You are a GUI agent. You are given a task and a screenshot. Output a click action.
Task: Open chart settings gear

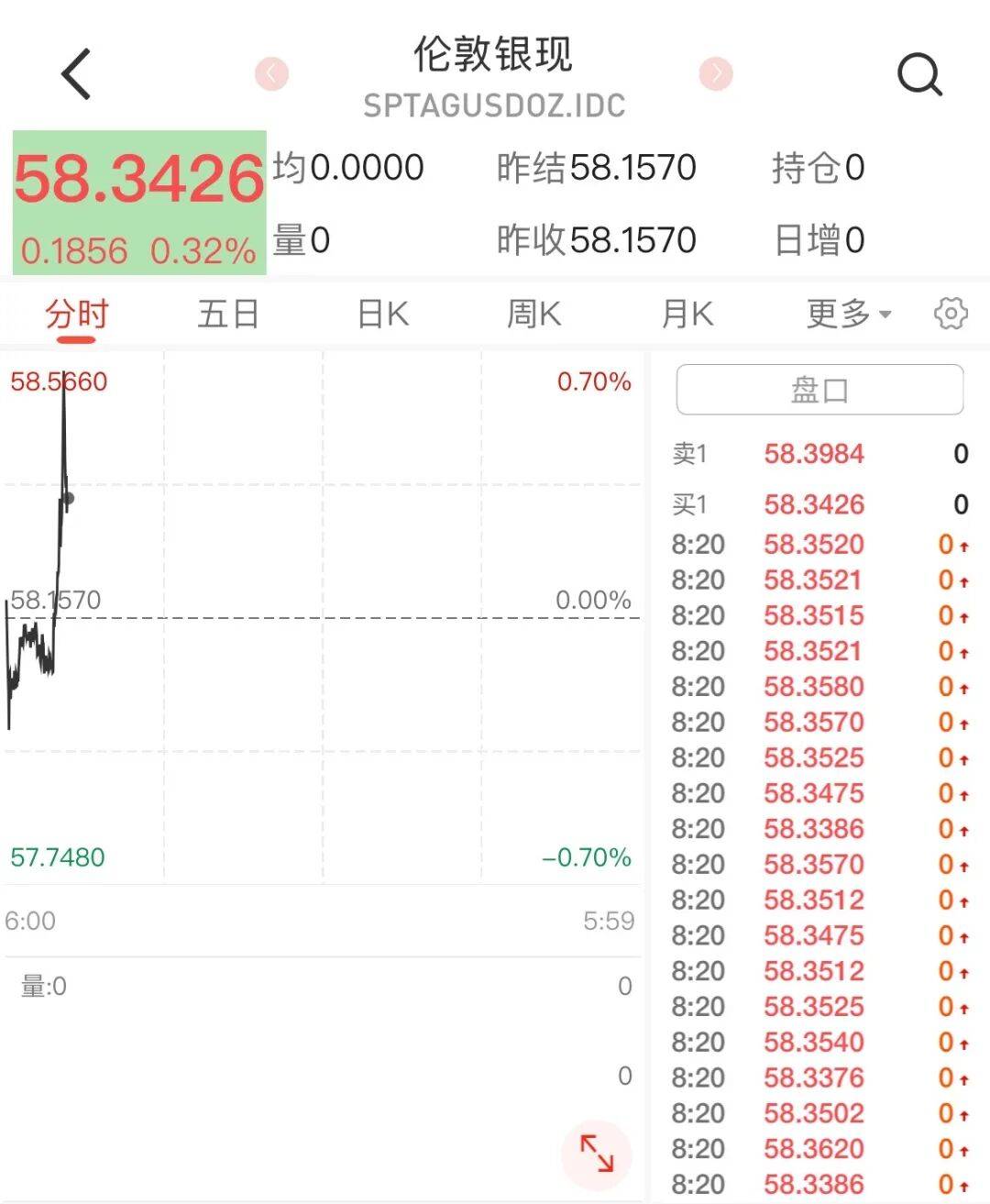point(951,314)
